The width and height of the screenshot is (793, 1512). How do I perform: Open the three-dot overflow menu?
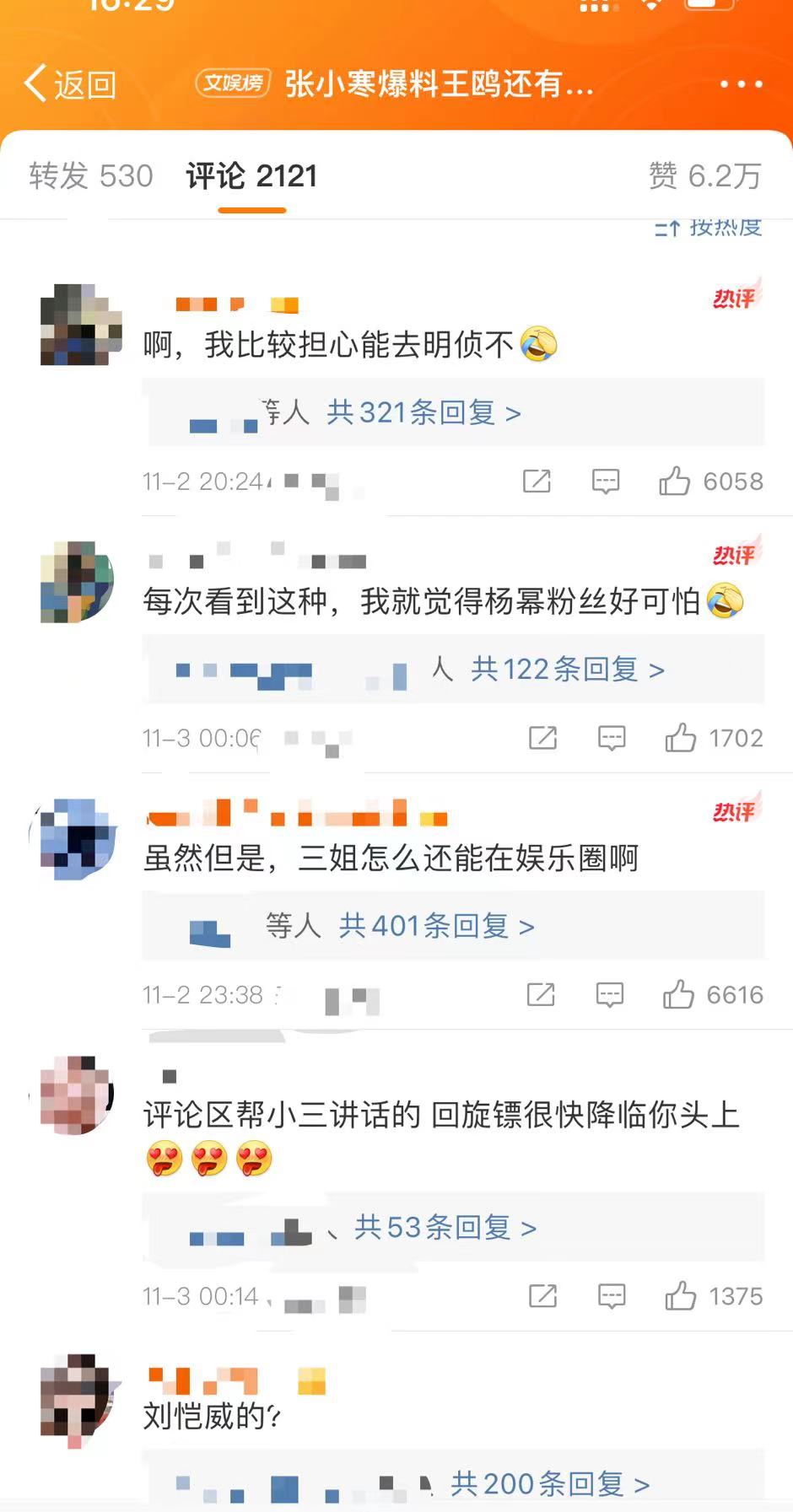(x=741, y=84)
